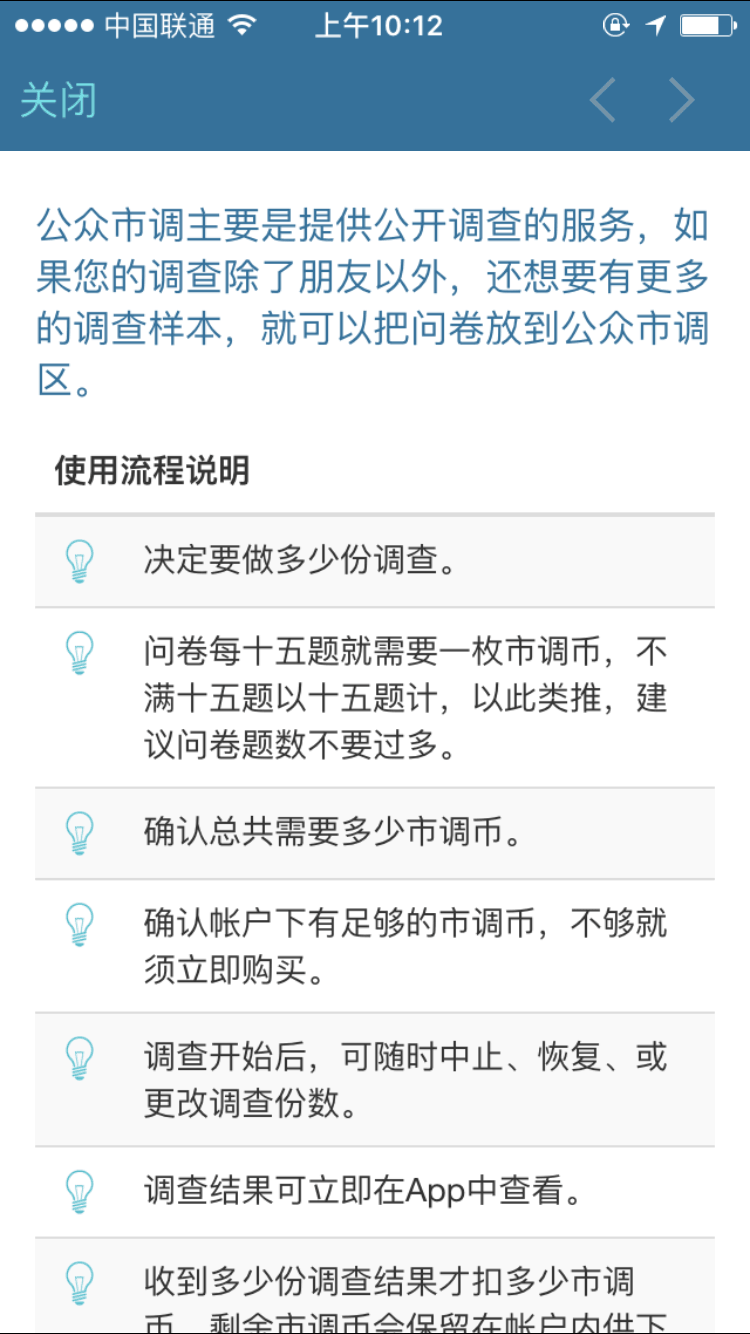Go forward with the right arrow

[x=682, y=100]
